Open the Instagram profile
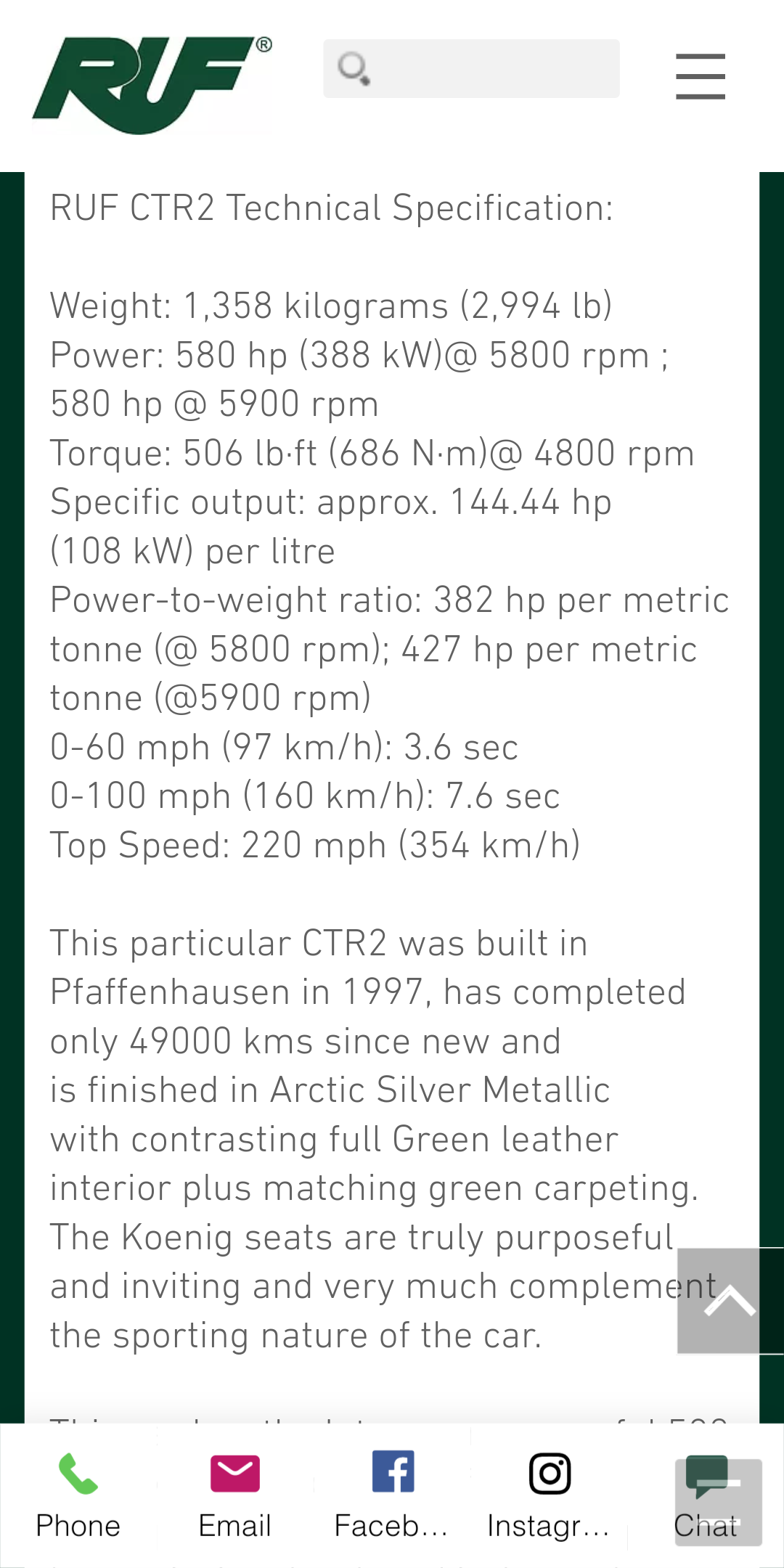784x1568 pixels. tap(549, 1496)
